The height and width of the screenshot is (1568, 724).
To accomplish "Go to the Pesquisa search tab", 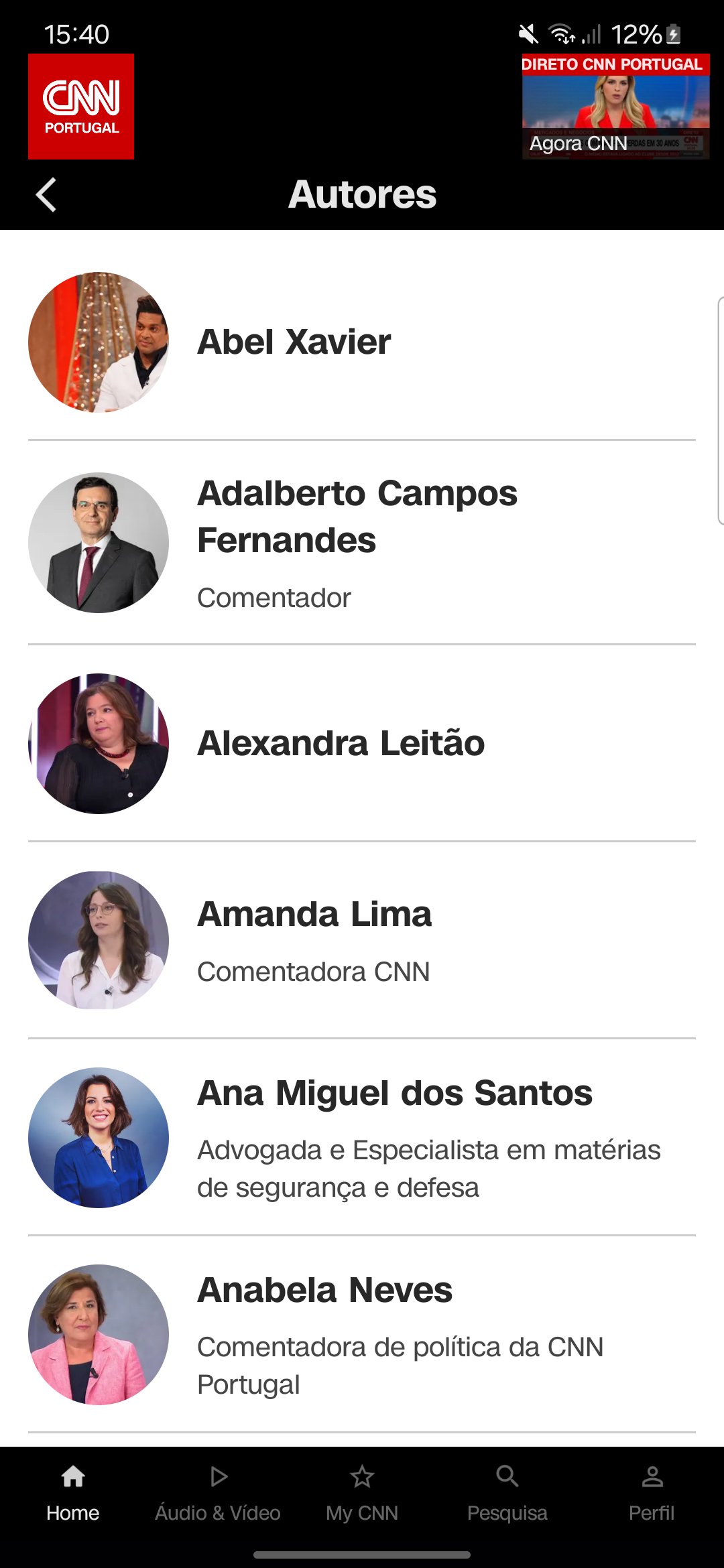I will click(x=507, y=1493).
